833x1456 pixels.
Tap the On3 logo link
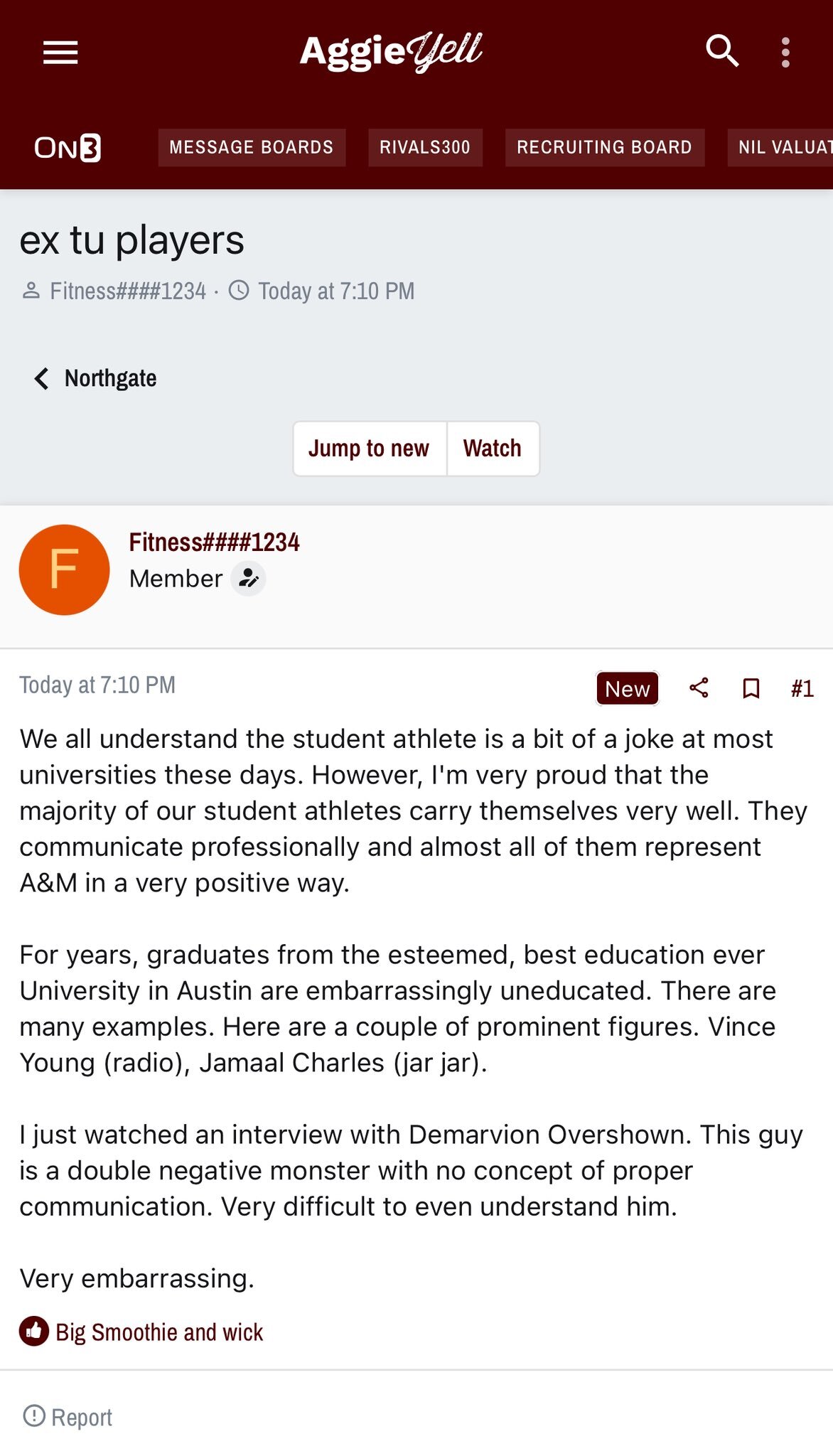(x=68, y=148)
